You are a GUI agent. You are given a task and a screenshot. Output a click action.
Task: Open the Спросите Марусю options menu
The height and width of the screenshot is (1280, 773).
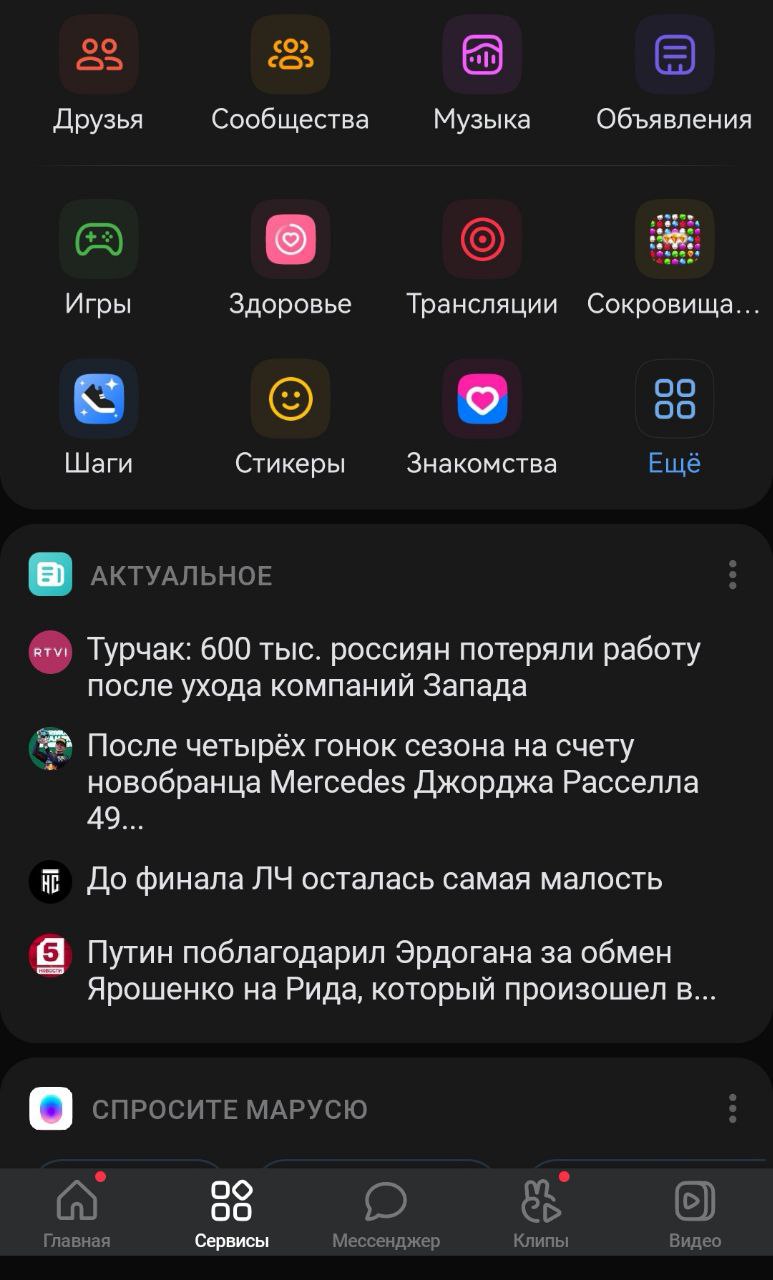[733, 1108]
